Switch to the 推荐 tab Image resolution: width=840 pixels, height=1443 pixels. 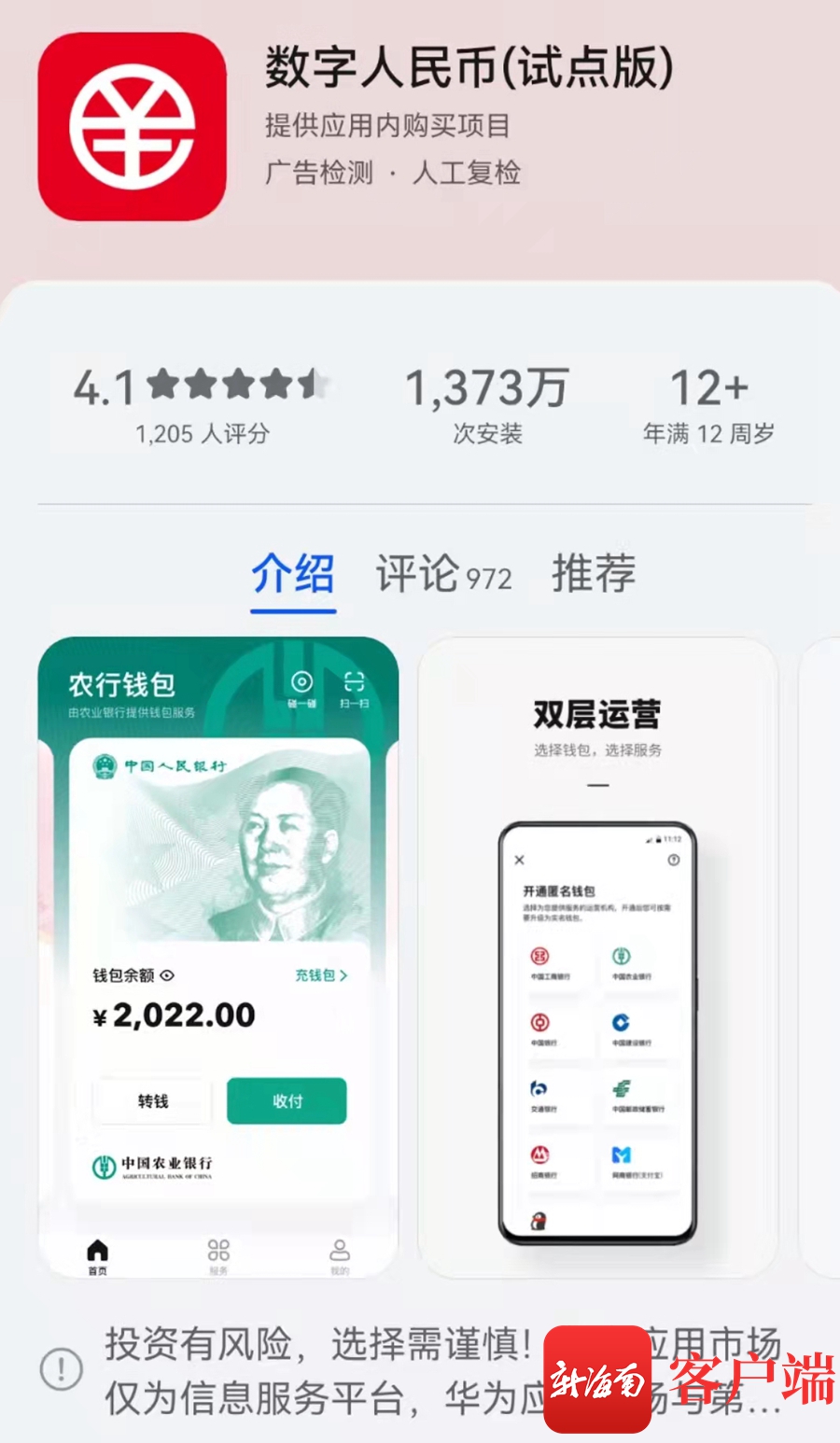pyautogui.click(x=594, y=573)
